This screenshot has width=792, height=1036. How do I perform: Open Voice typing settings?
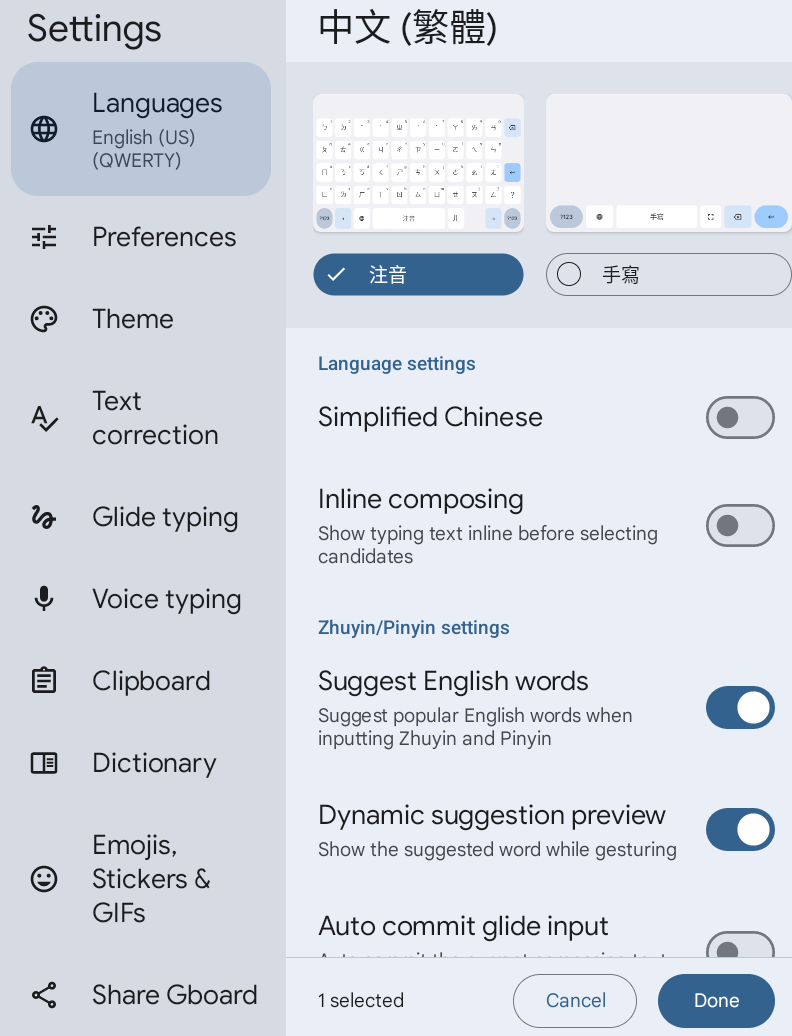pyautogui.click(x=141, y=599)
